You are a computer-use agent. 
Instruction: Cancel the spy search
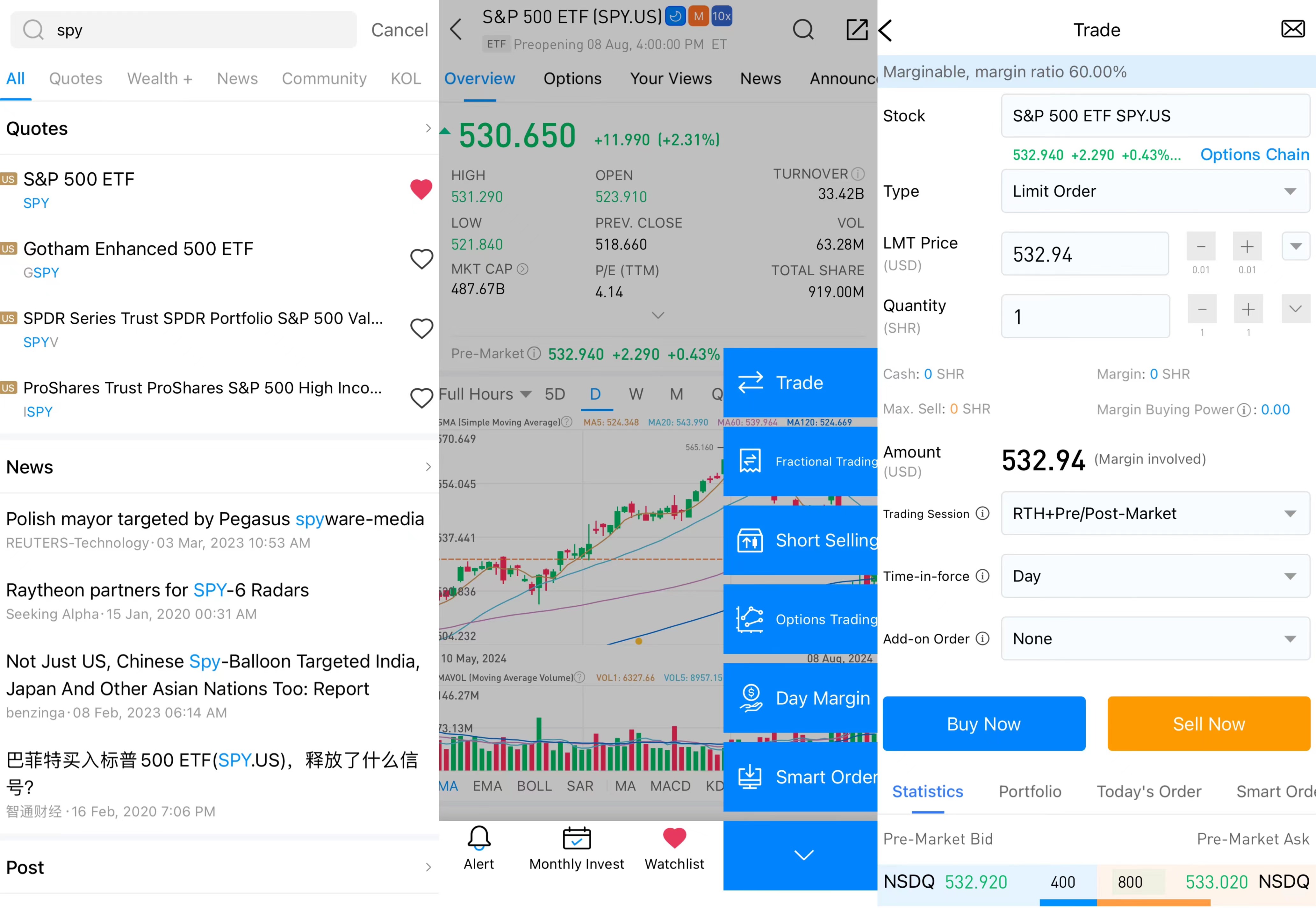coord(399,30)
